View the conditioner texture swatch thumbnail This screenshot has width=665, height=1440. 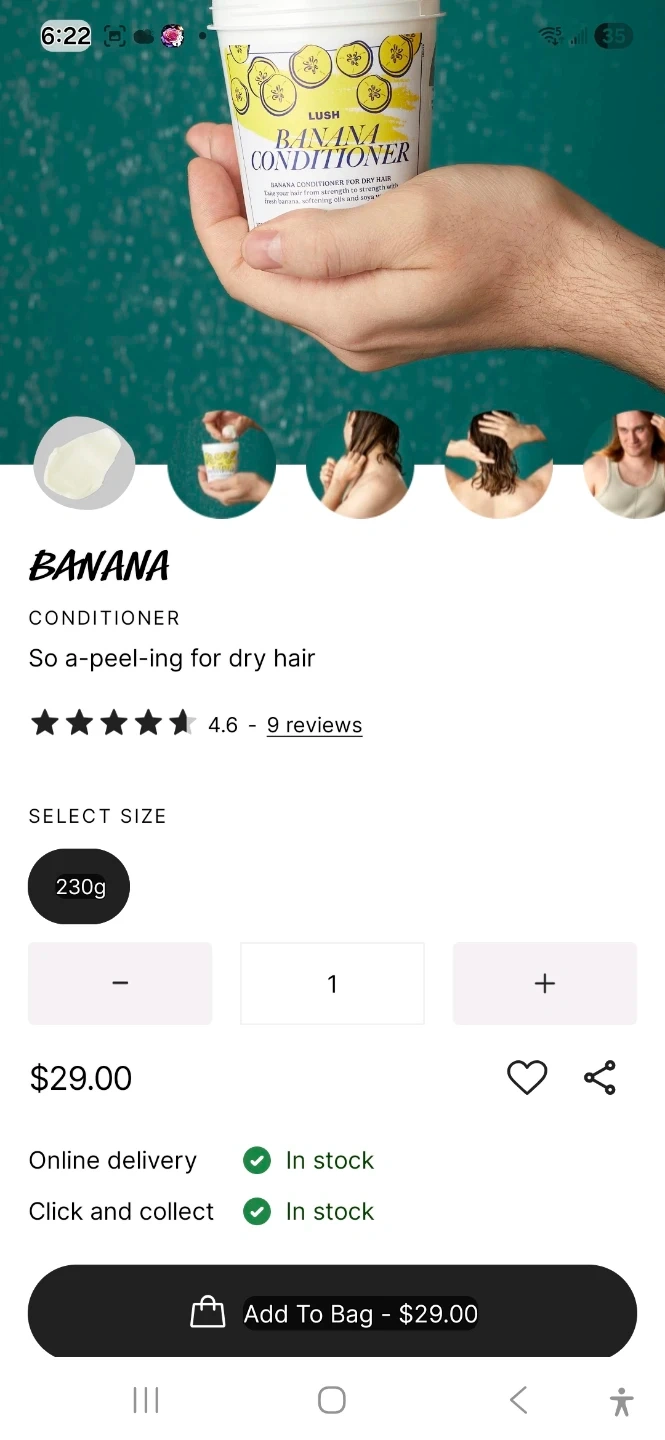click(x=85, y=465)
